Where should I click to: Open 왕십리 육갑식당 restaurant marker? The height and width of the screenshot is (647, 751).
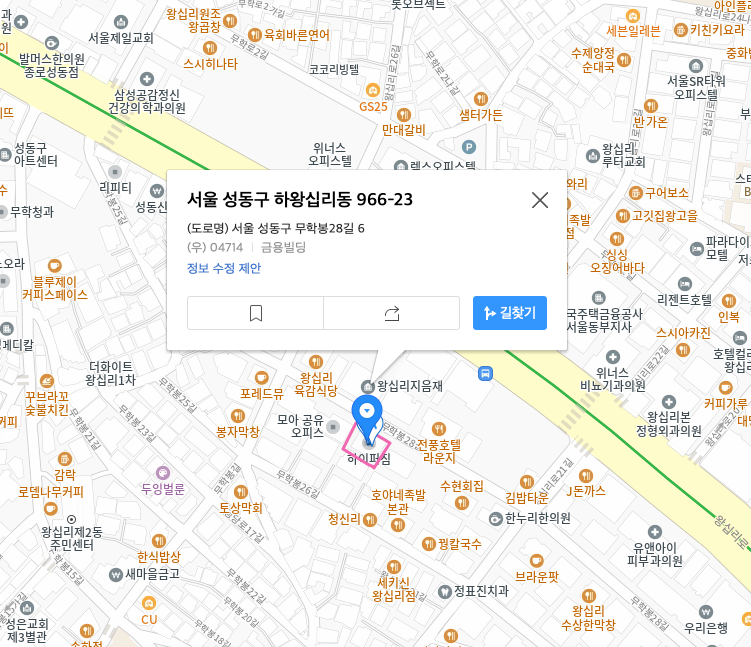tap(317, 363)
